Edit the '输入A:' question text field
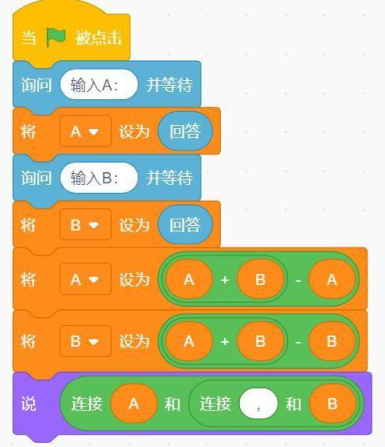Screen dimensions: 385x447 tap(99, 85)
